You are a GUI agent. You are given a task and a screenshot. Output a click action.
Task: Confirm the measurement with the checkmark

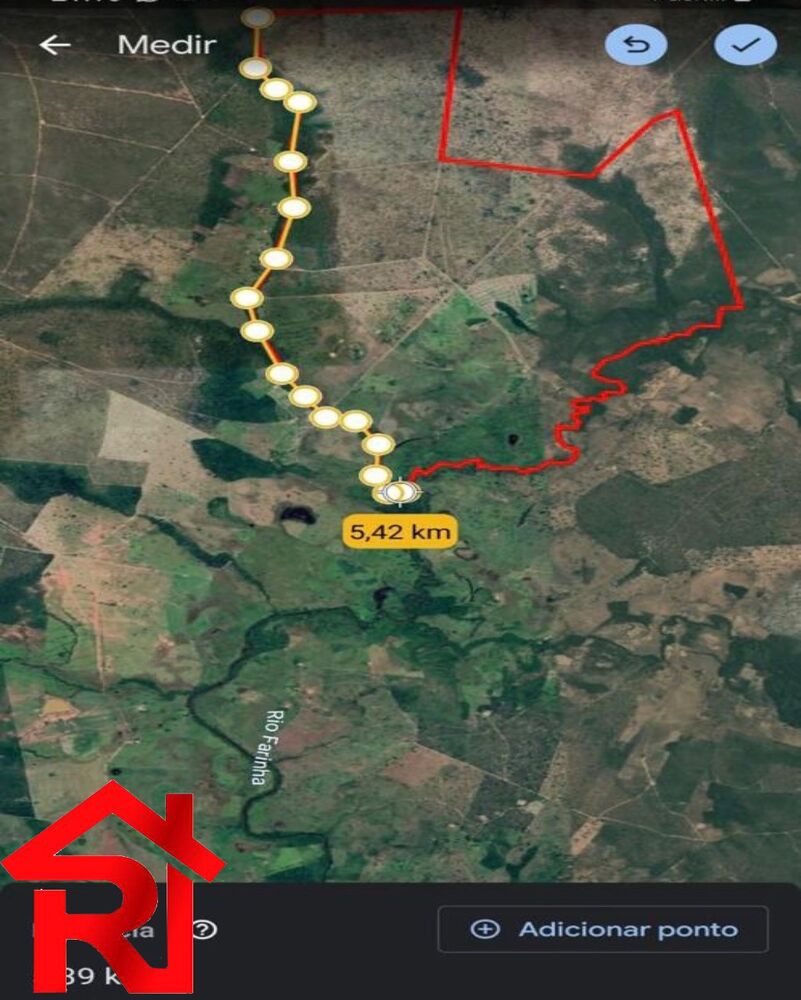click(x=745, y=45)
